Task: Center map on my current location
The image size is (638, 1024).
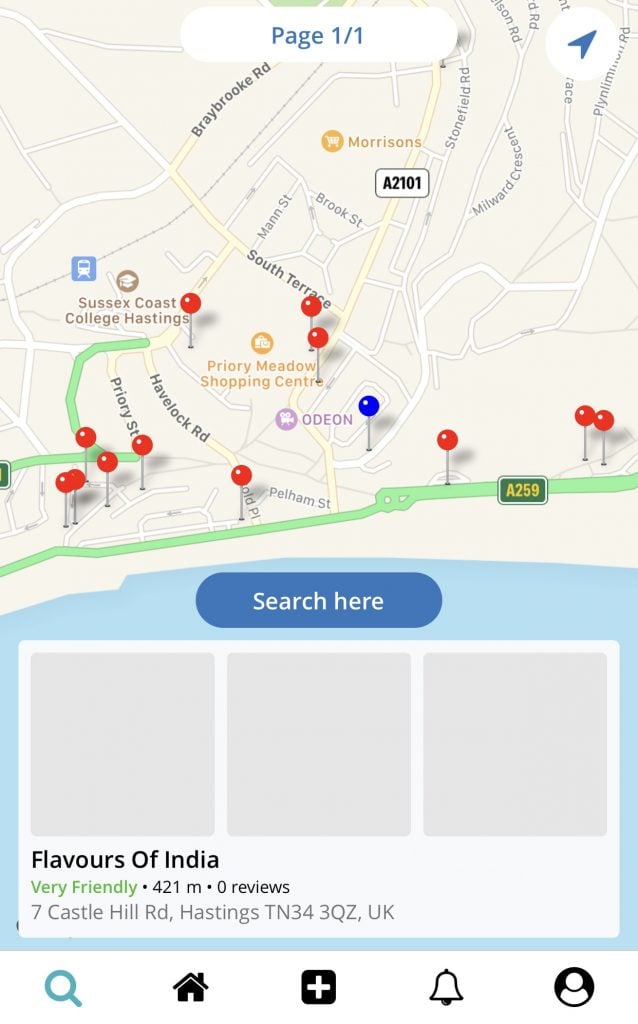Action: 581,44
